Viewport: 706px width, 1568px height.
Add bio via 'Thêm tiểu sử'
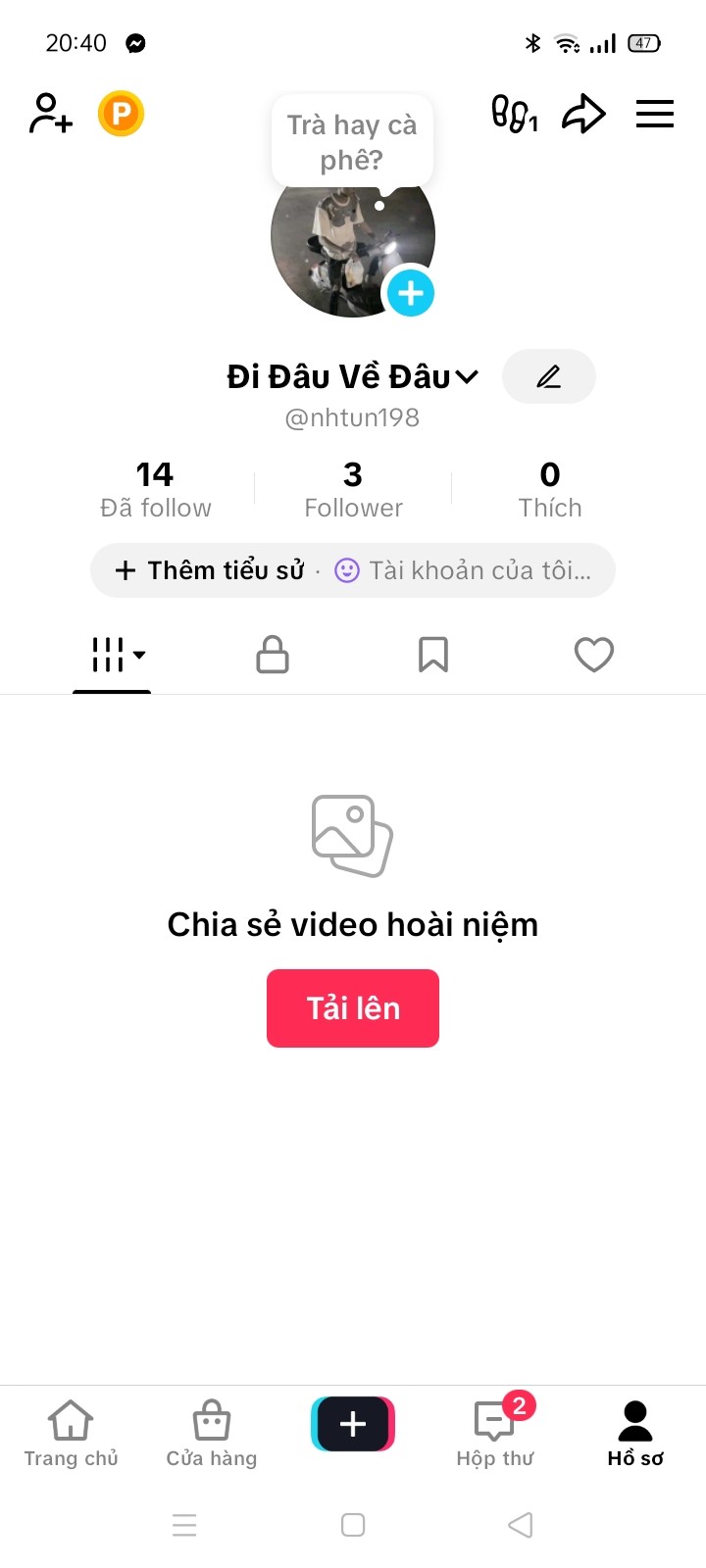coord(209,570)
